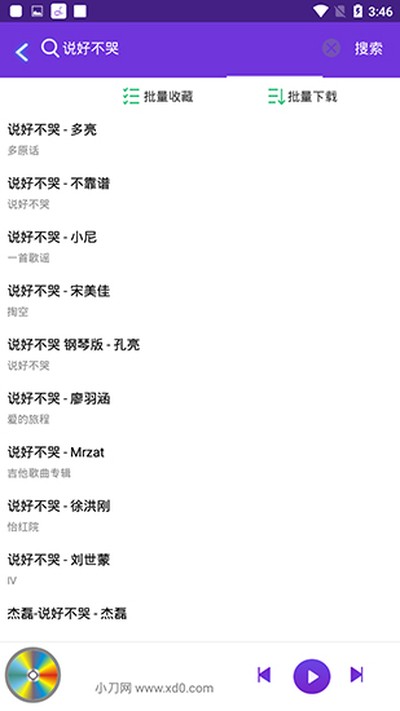Open the song 说好不哭 - 多亮
This screenshot has height=711, width=400.
tap(200, 139)
